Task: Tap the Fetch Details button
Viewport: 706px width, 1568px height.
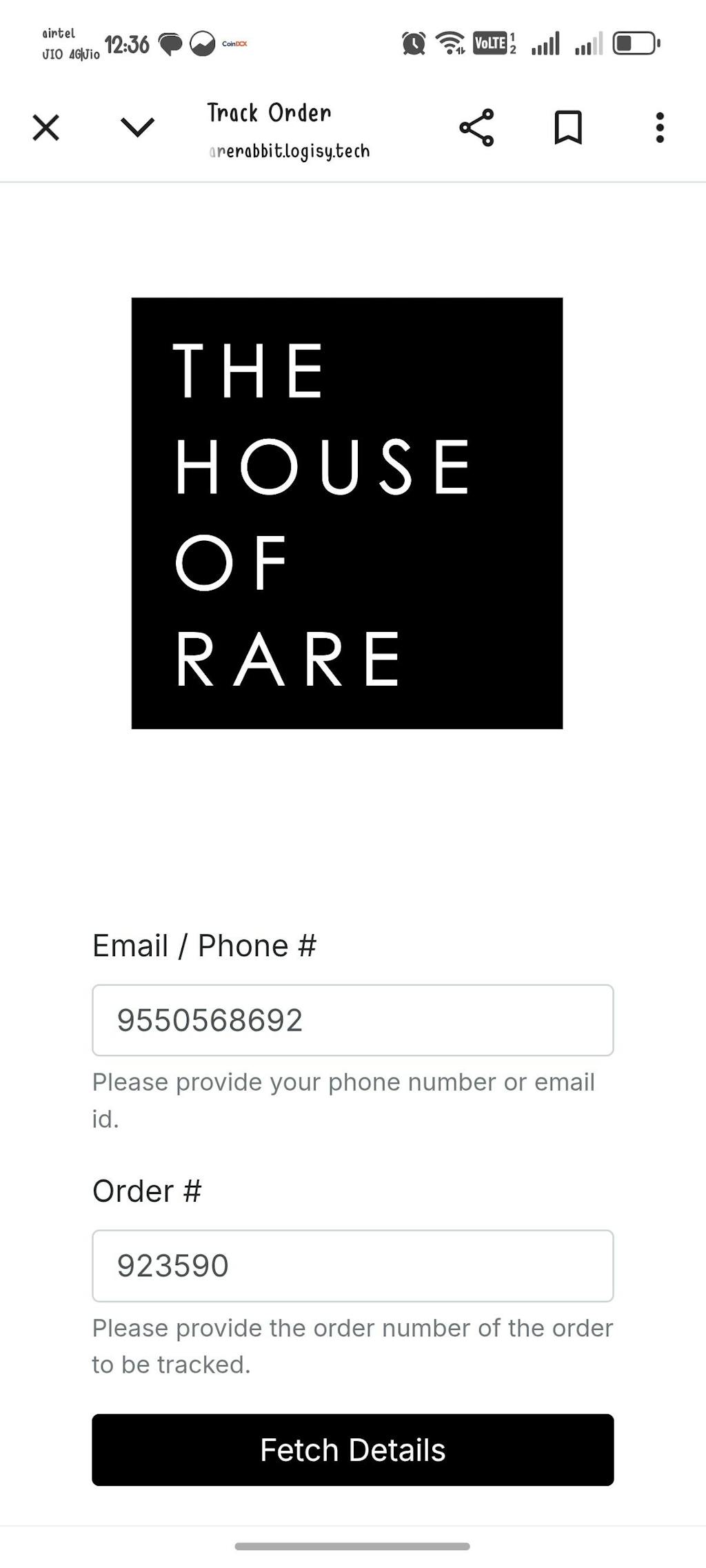Action: 352,1450
